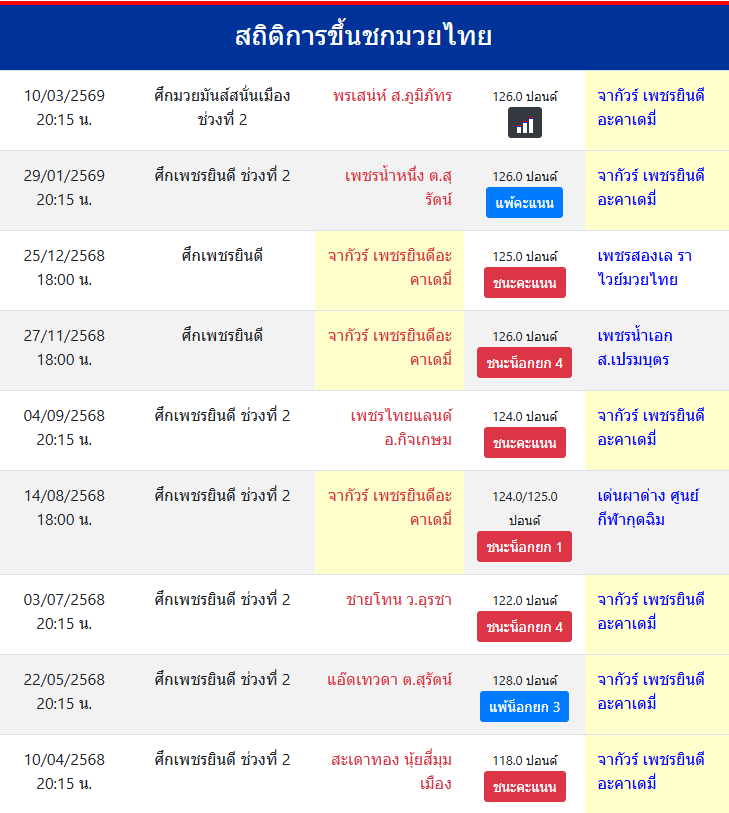The height and width of the screenshot is (813, 729).
Task: Open เพชรไทยแลนด์ อ.กิจเกษม fighter link
Action: [401, 427]
